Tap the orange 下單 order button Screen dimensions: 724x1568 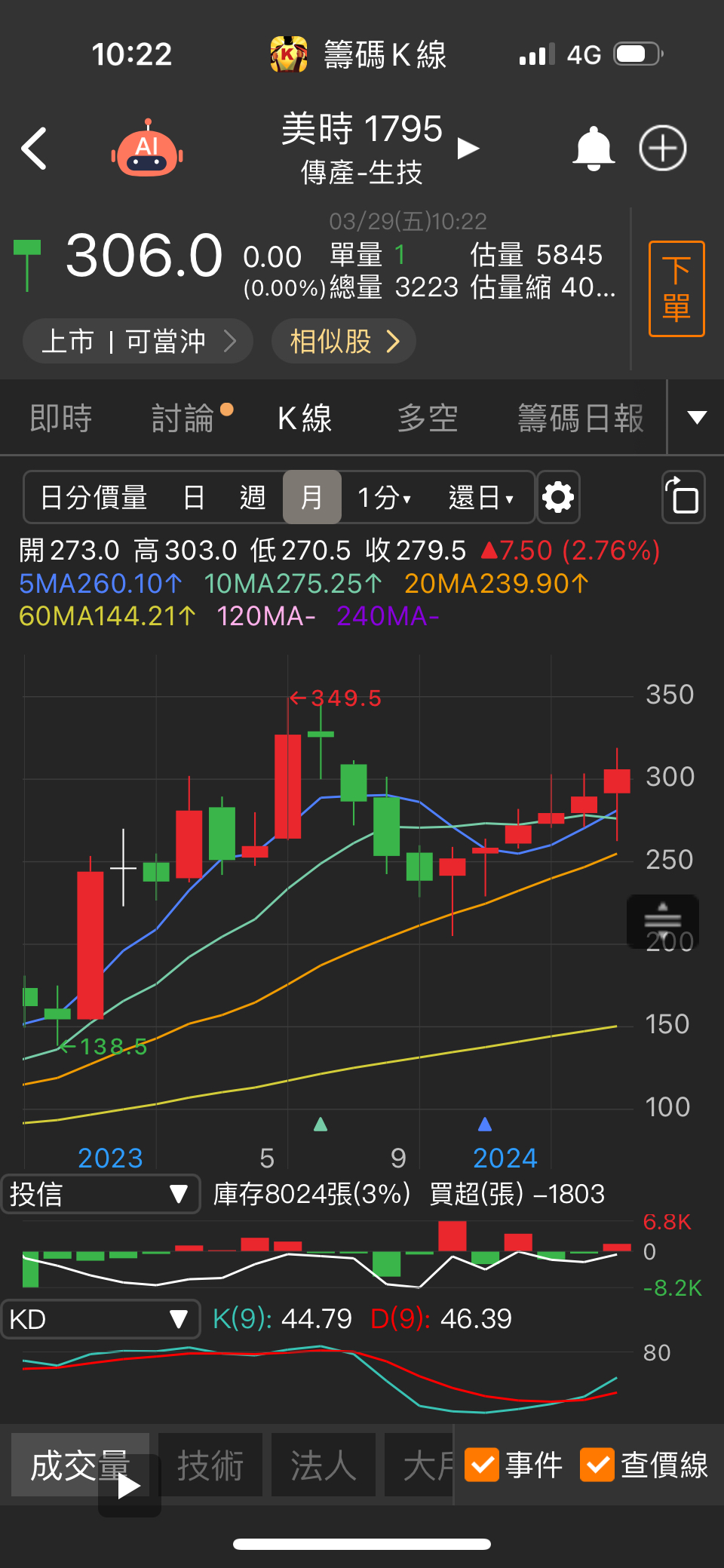pos(676,288)
